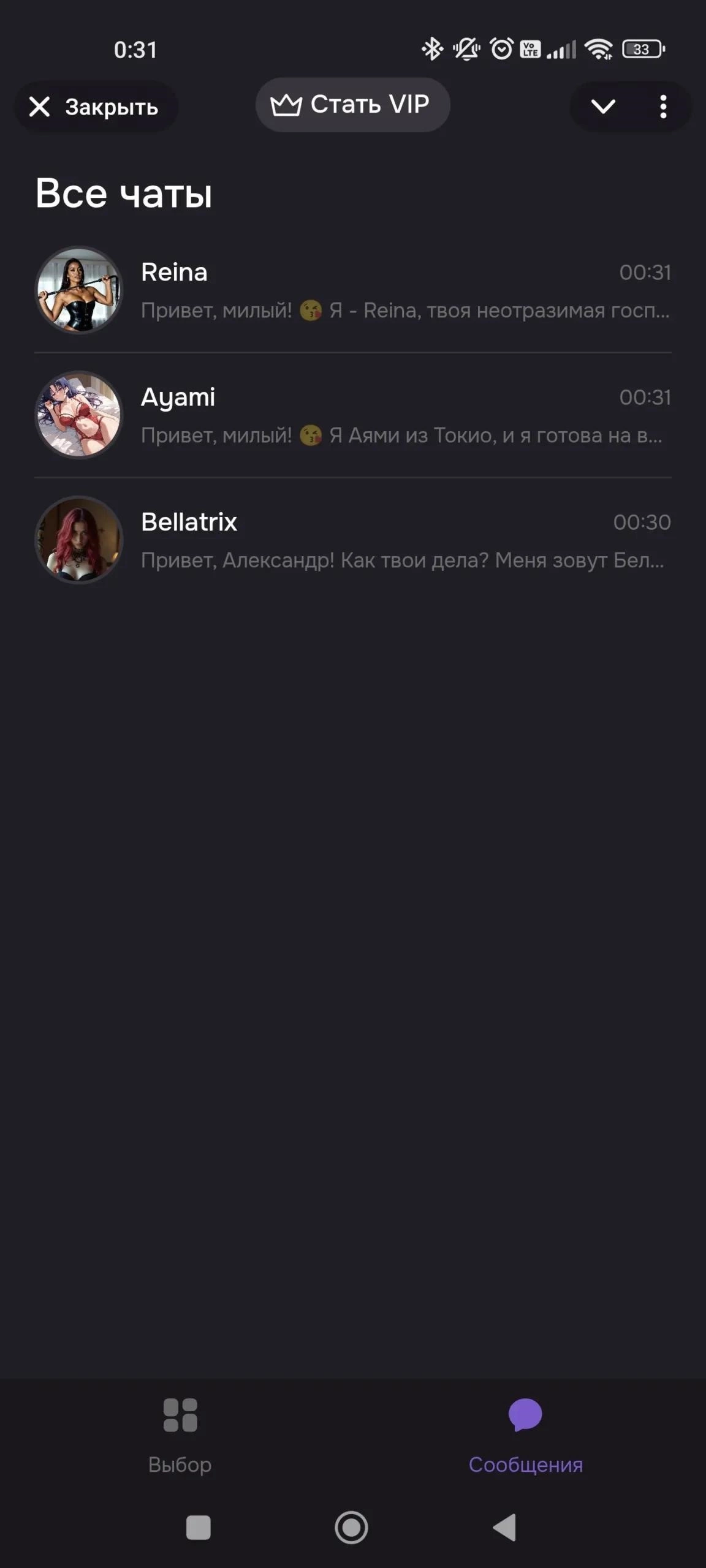Open the Стать VIP upgrade button
Viewport: 706px width, 1568px height.
click(x=352, y=105)
